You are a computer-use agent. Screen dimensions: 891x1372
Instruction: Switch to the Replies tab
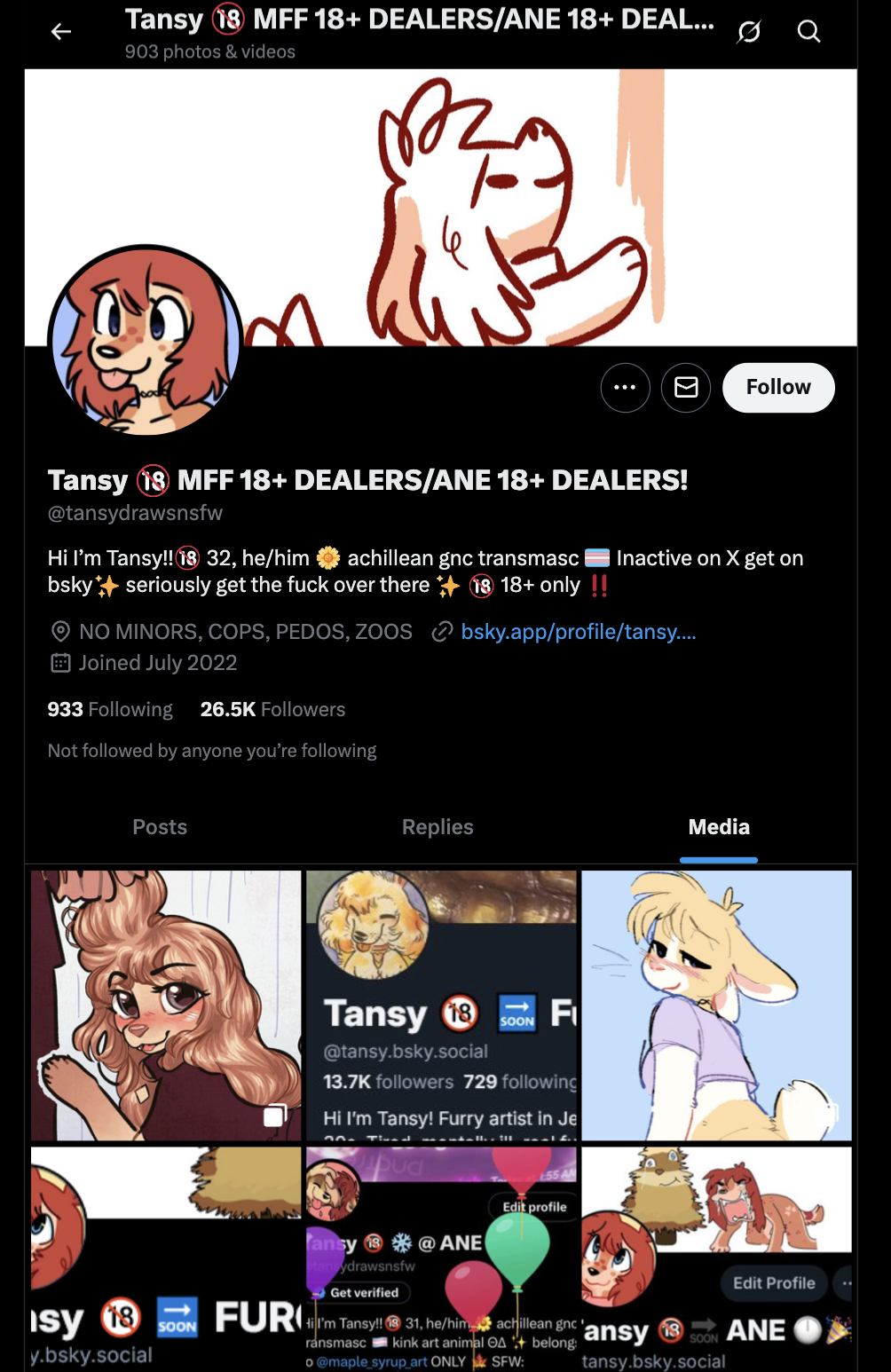click(x=438, y=827)
